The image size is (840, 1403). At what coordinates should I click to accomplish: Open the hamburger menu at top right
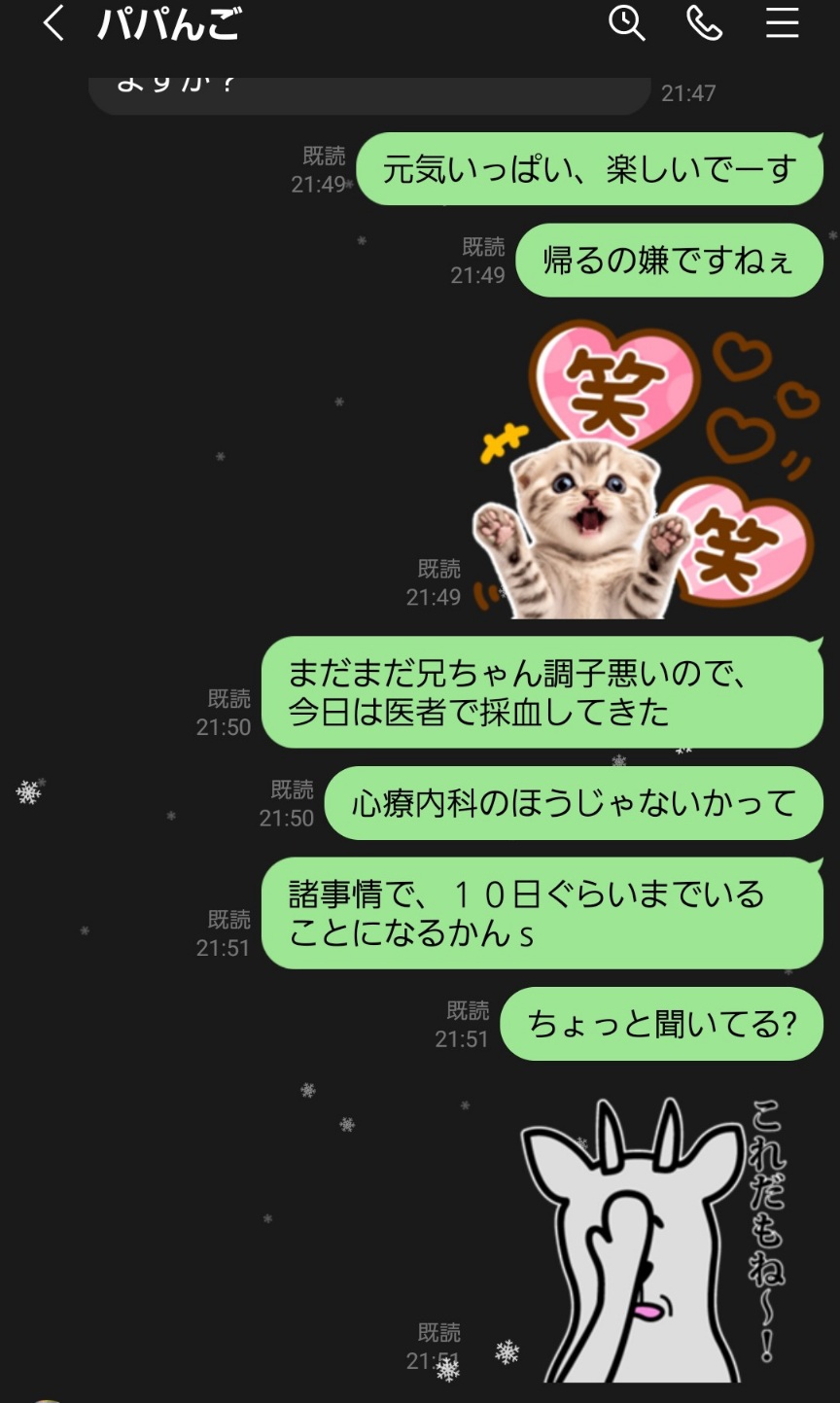pos(782,23)
